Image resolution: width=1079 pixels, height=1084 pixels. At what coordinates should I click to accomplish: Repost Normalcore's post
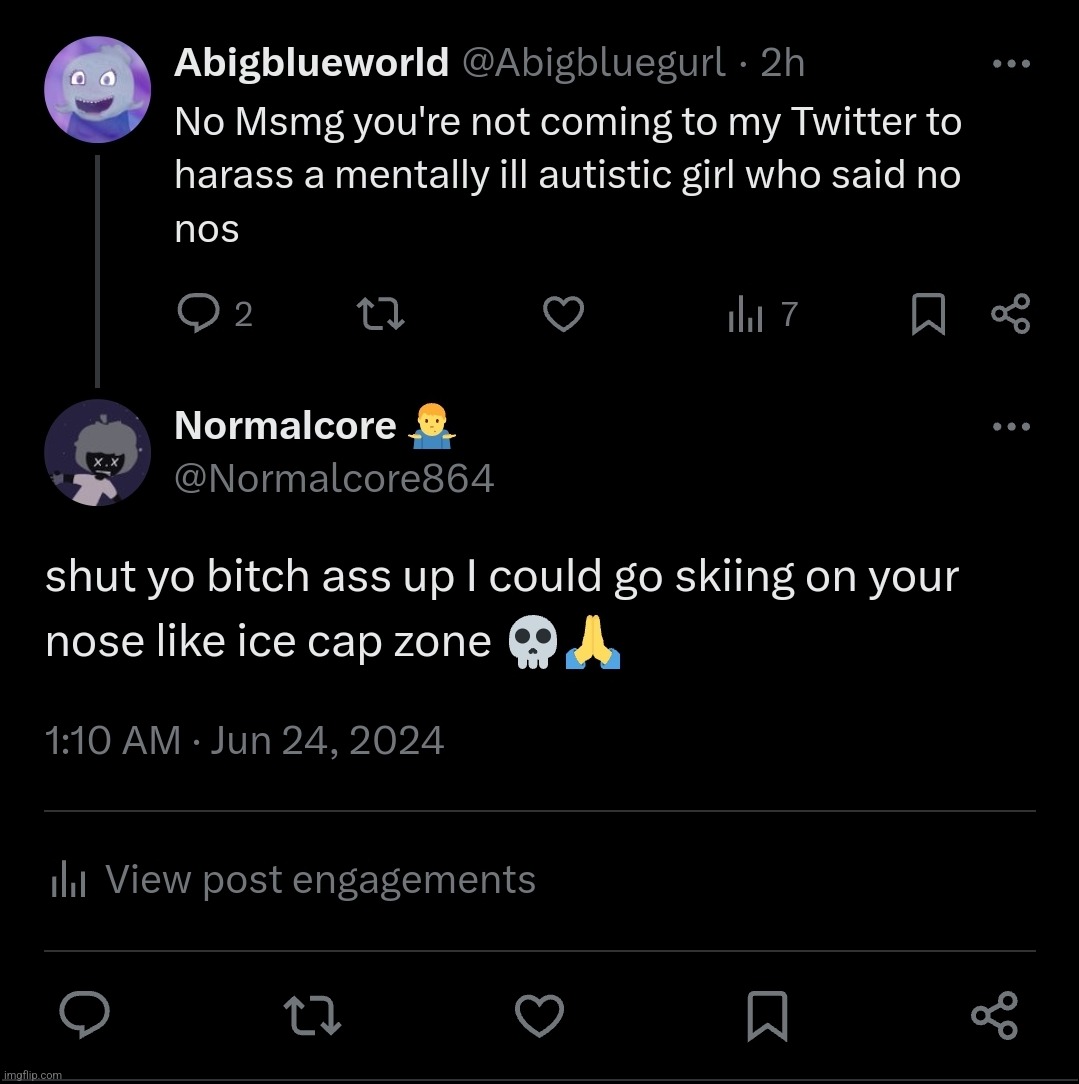(313, 1017)
